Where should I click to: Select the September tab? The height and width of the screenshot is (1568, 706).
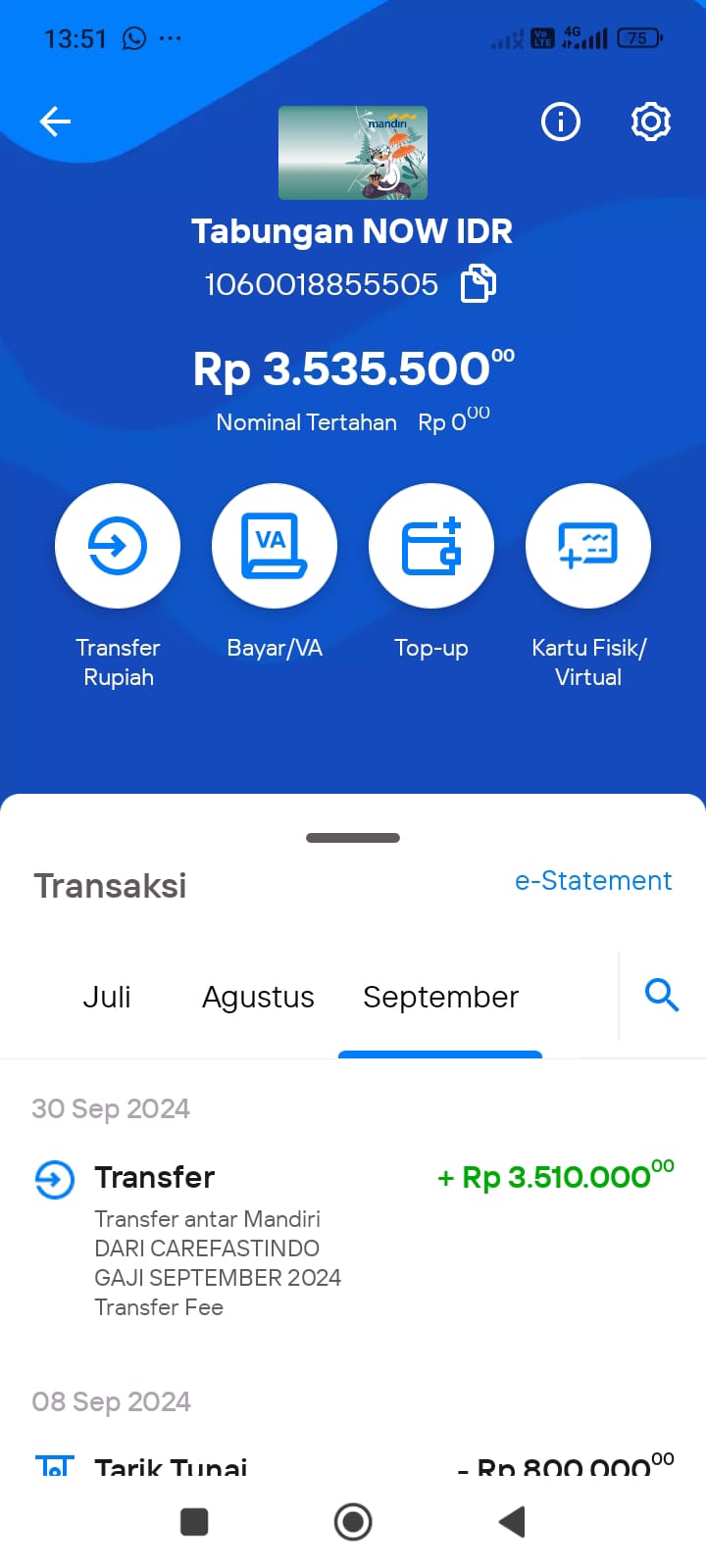[440, 998]
